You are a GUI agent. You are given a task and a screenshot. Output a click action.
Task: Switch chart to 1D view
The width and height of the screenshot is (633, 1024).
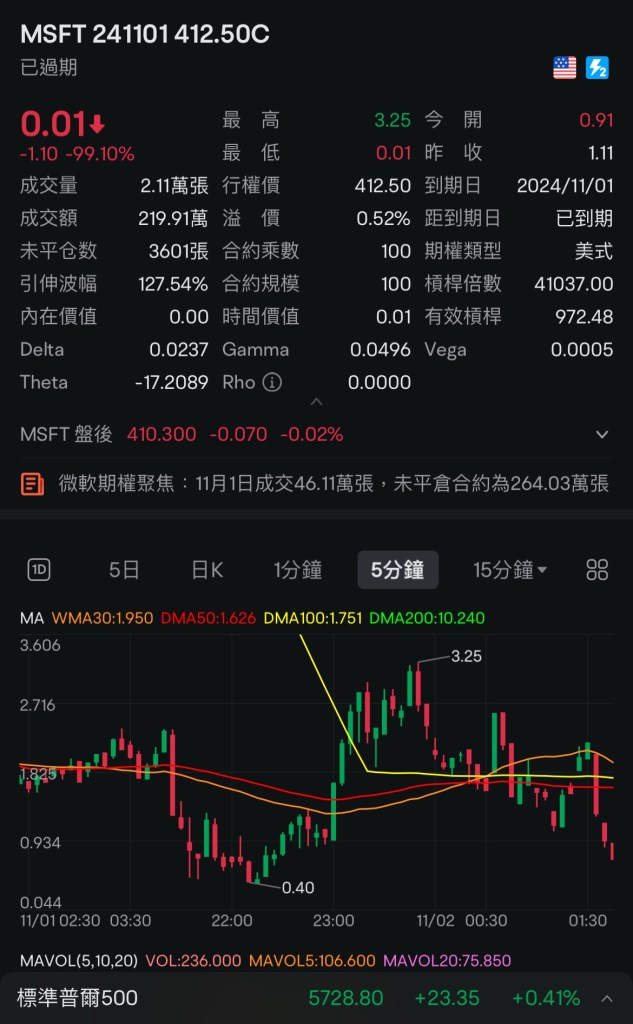[x=39, y=570]
